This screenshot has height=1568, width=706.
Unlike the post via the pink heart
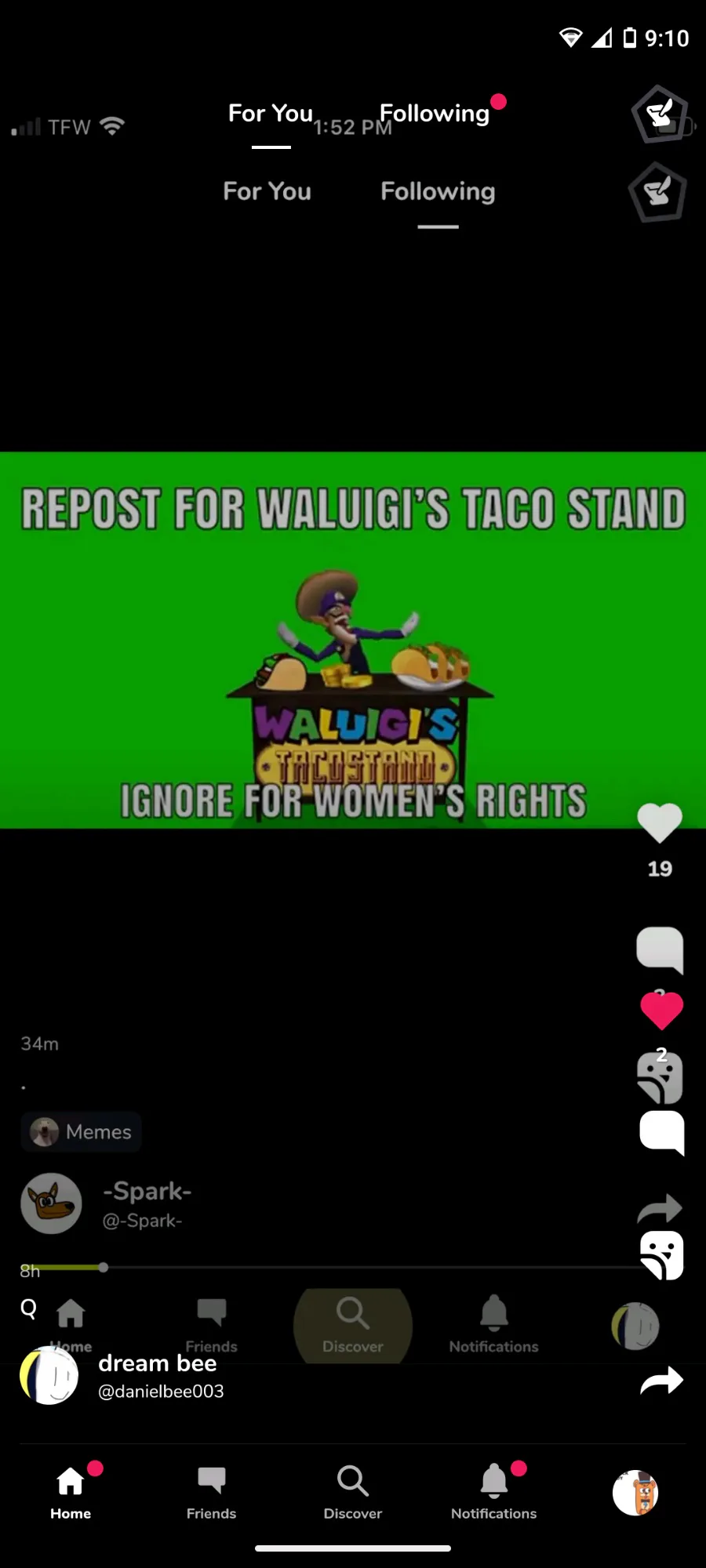click(x=661, y=1011)
